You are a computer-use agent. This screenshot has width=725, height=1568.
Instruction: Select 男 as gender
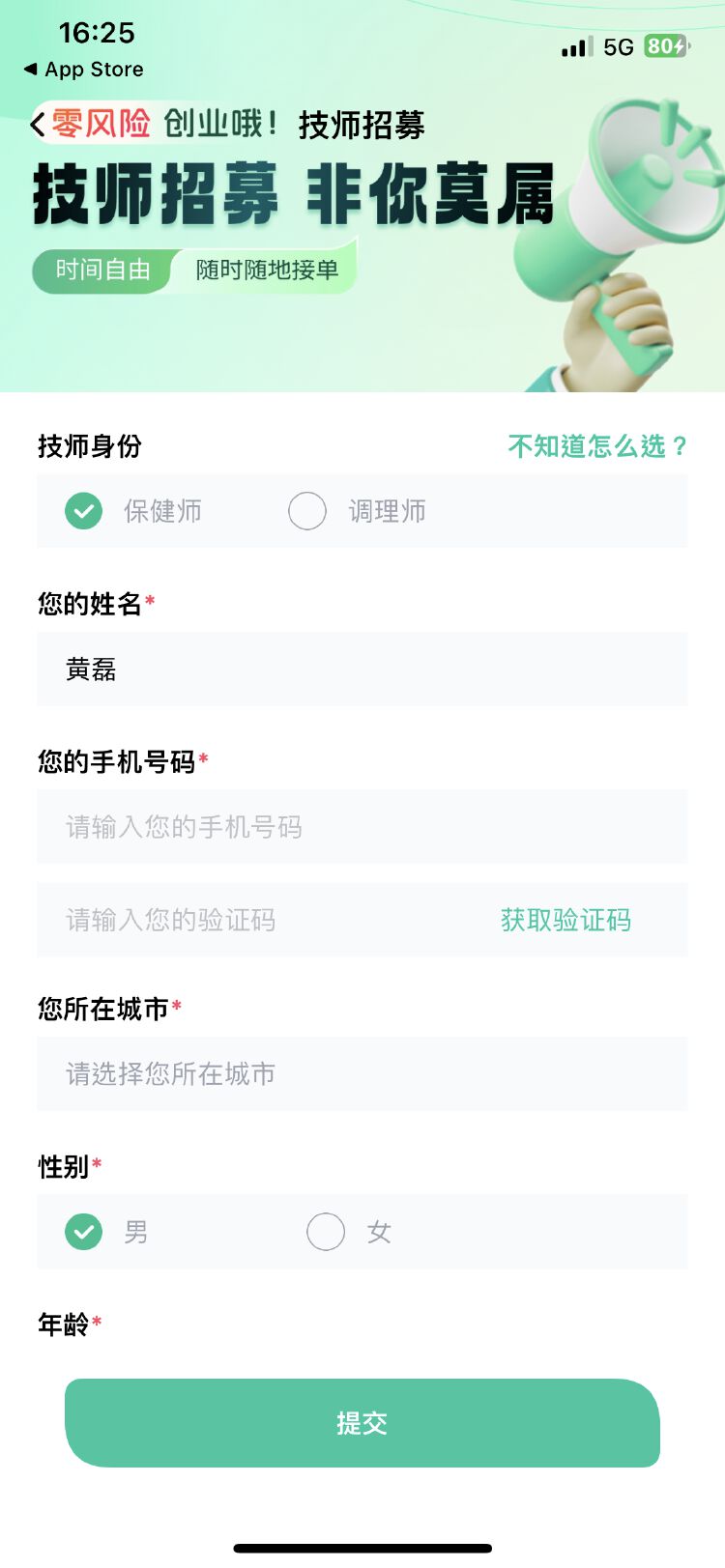(x=84, y=1232)
